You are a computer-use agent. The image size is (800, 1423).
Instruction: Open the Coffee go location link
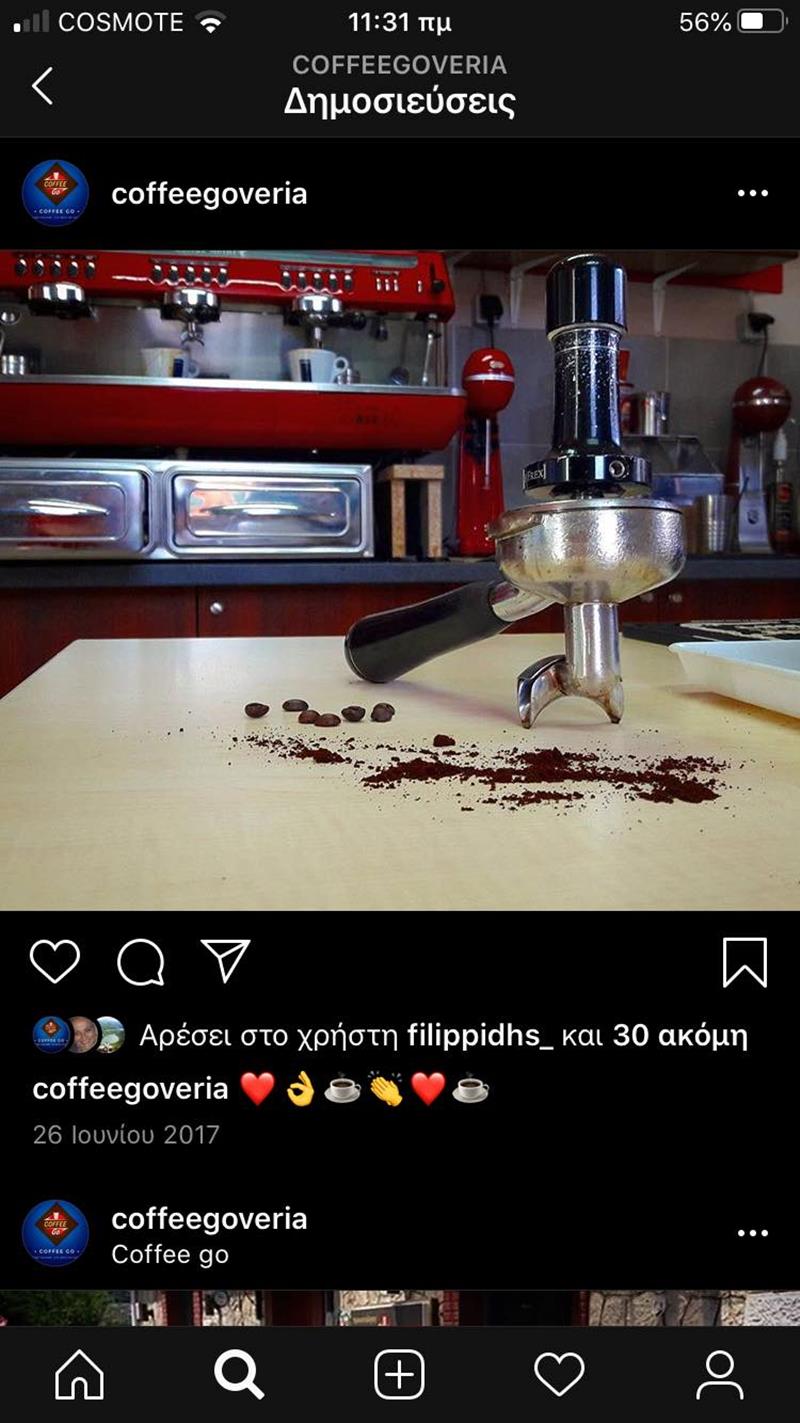pyautogui.click(x=170, y=1254)
